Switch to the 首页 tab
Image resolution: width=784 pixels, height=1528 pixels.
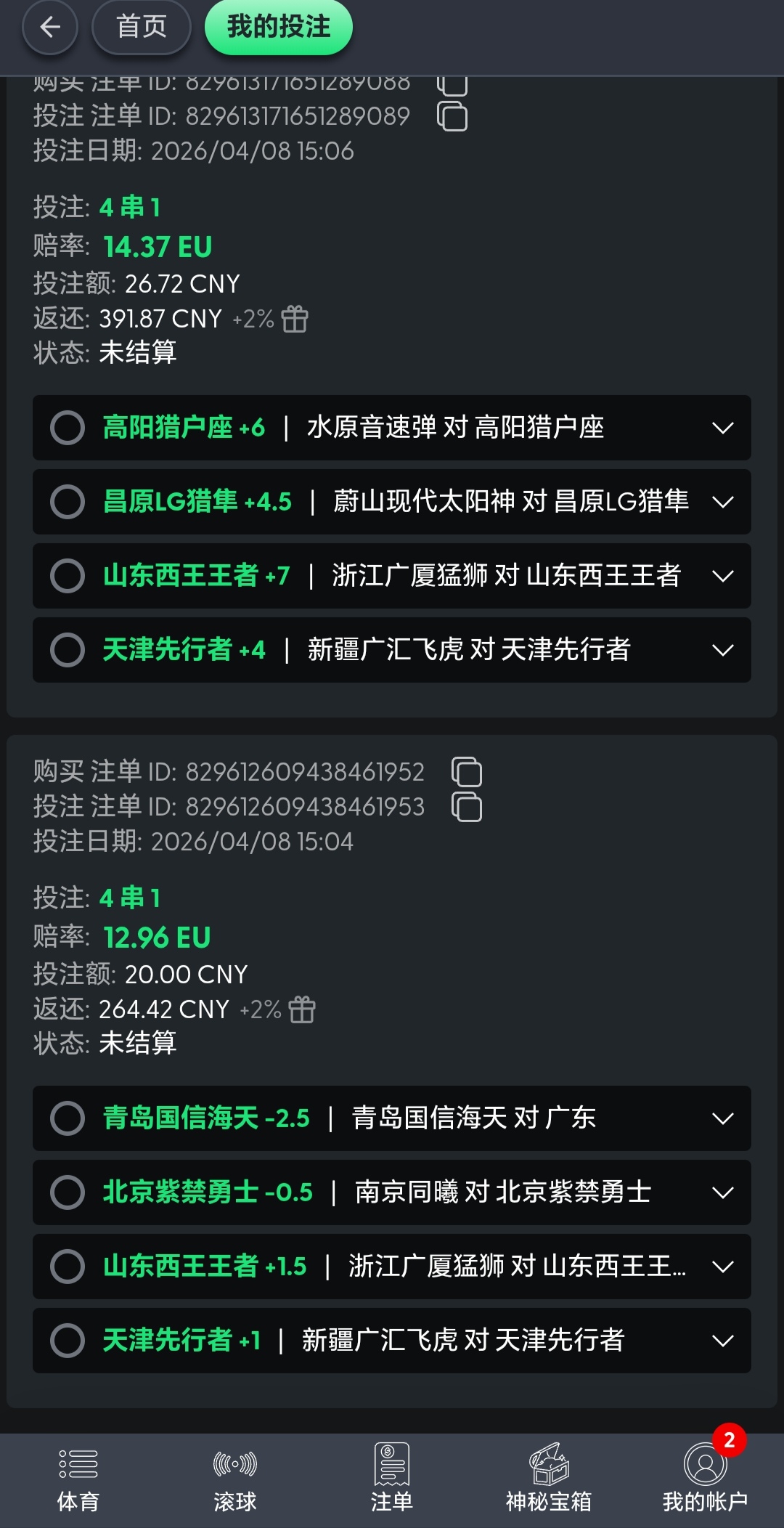[141, 27]
